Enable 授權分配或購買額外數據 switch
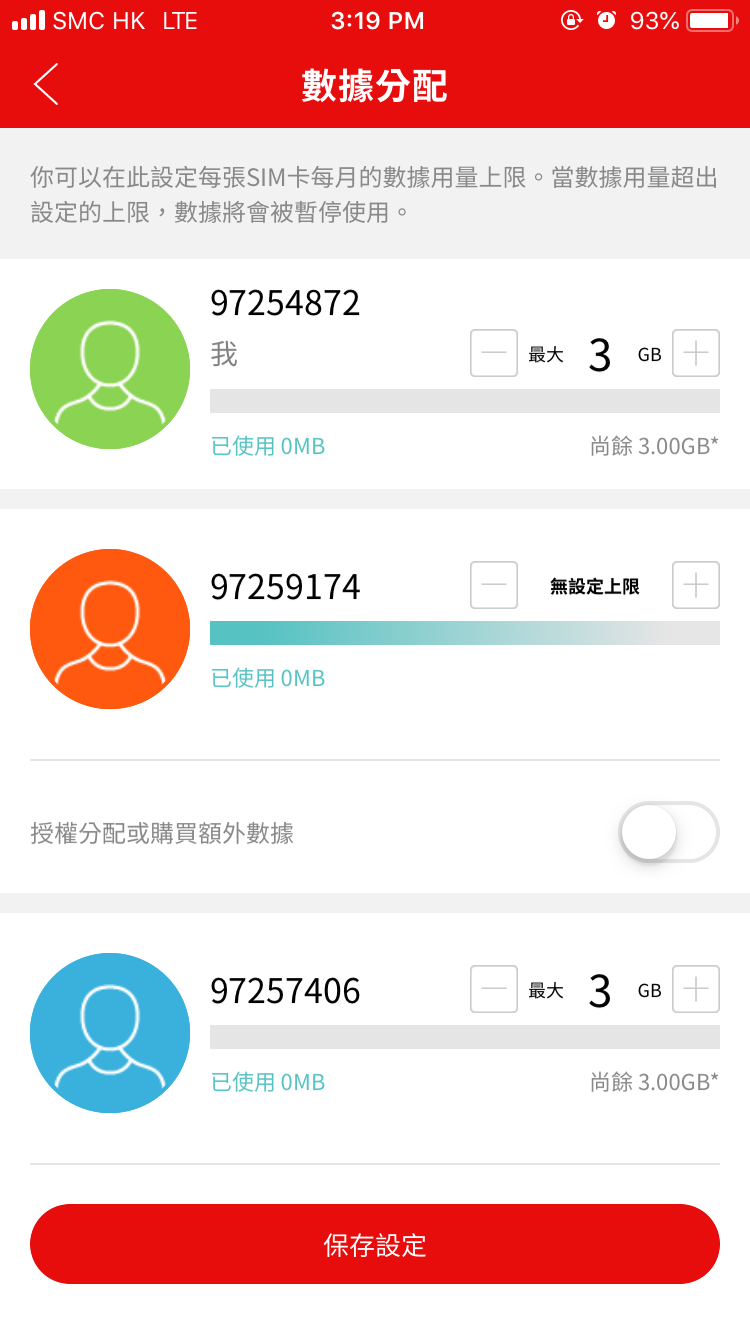 (669, 832)
